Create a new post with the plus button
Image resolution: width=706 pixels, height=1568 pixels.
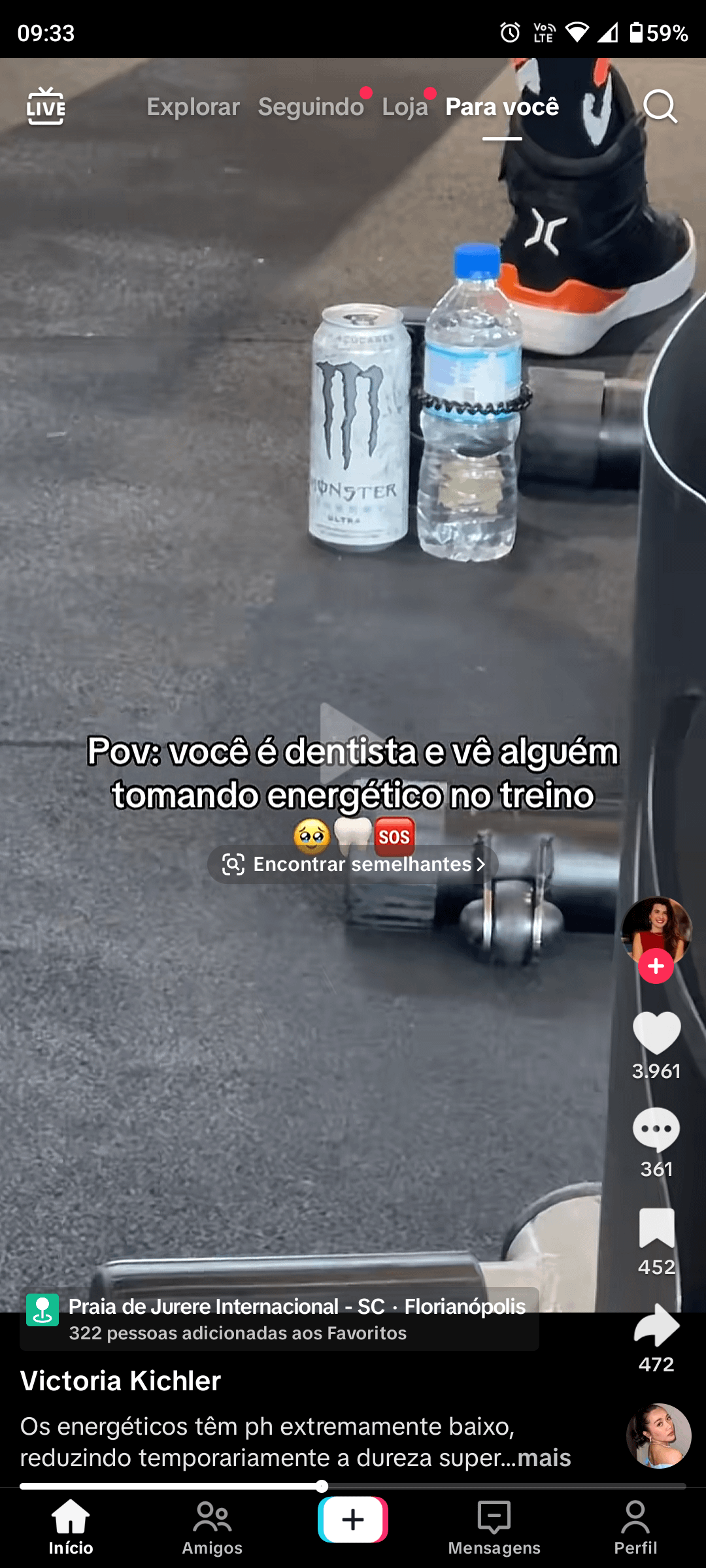pos(353,1520)
